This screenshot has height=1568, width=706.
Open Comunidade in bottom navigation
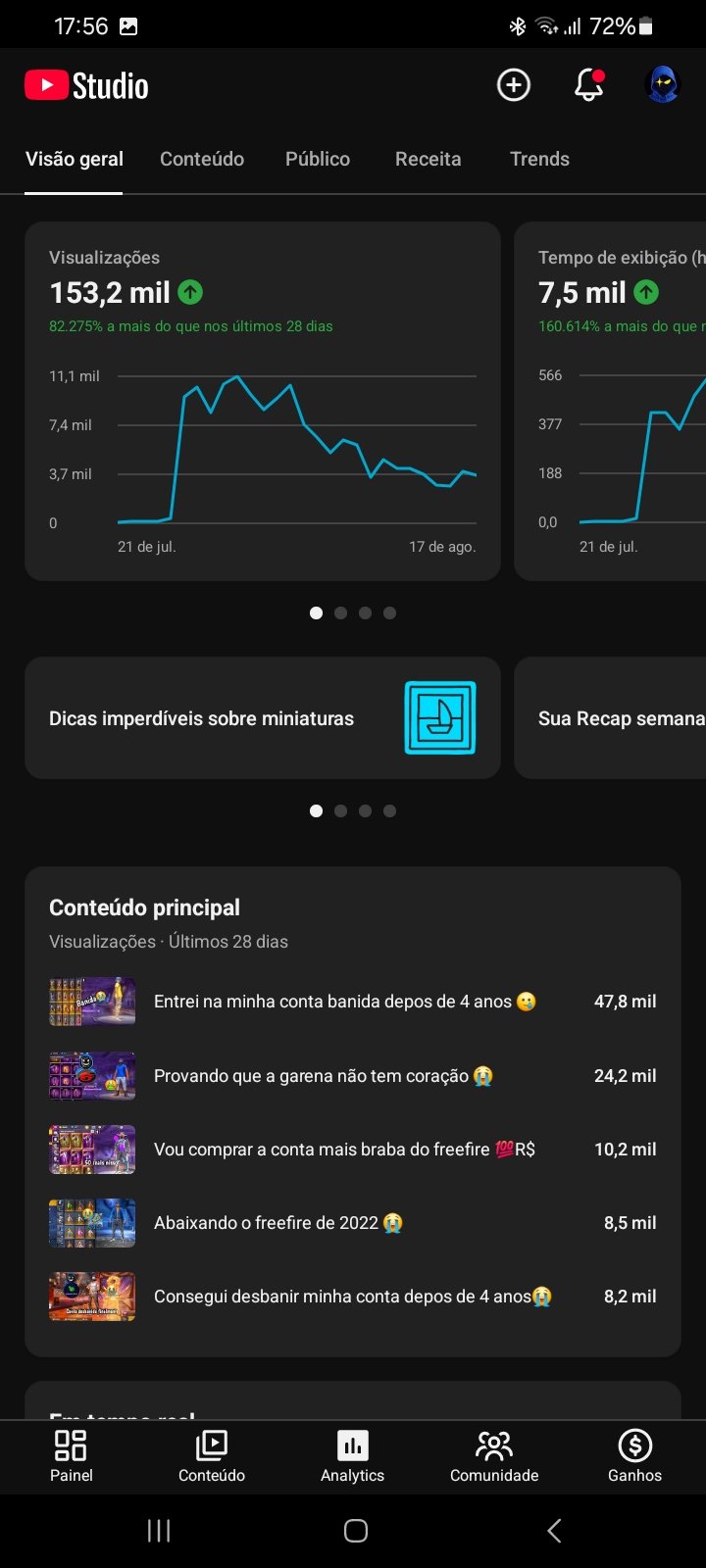click(x=494, y=1456)
